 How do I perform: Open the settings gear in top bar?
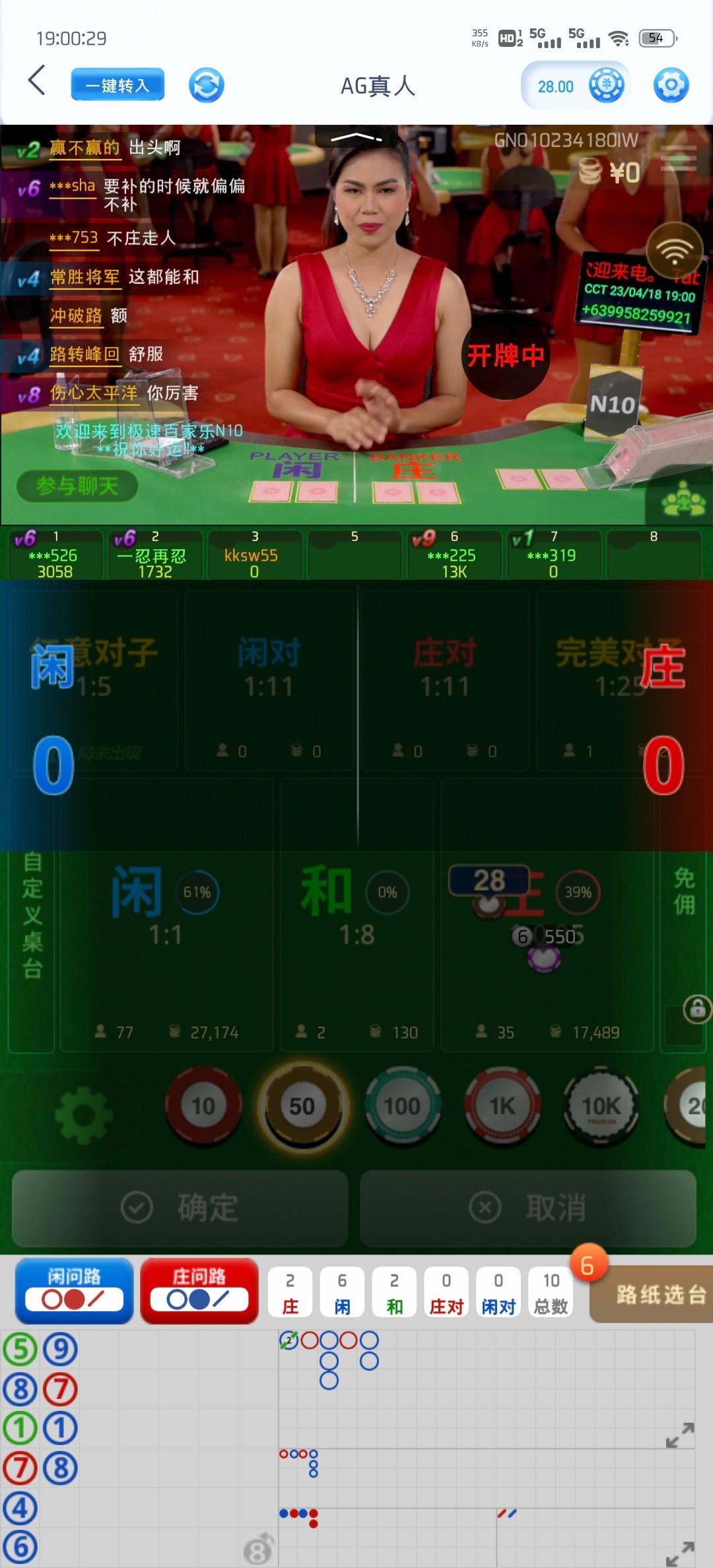click(x=671, y=85)
